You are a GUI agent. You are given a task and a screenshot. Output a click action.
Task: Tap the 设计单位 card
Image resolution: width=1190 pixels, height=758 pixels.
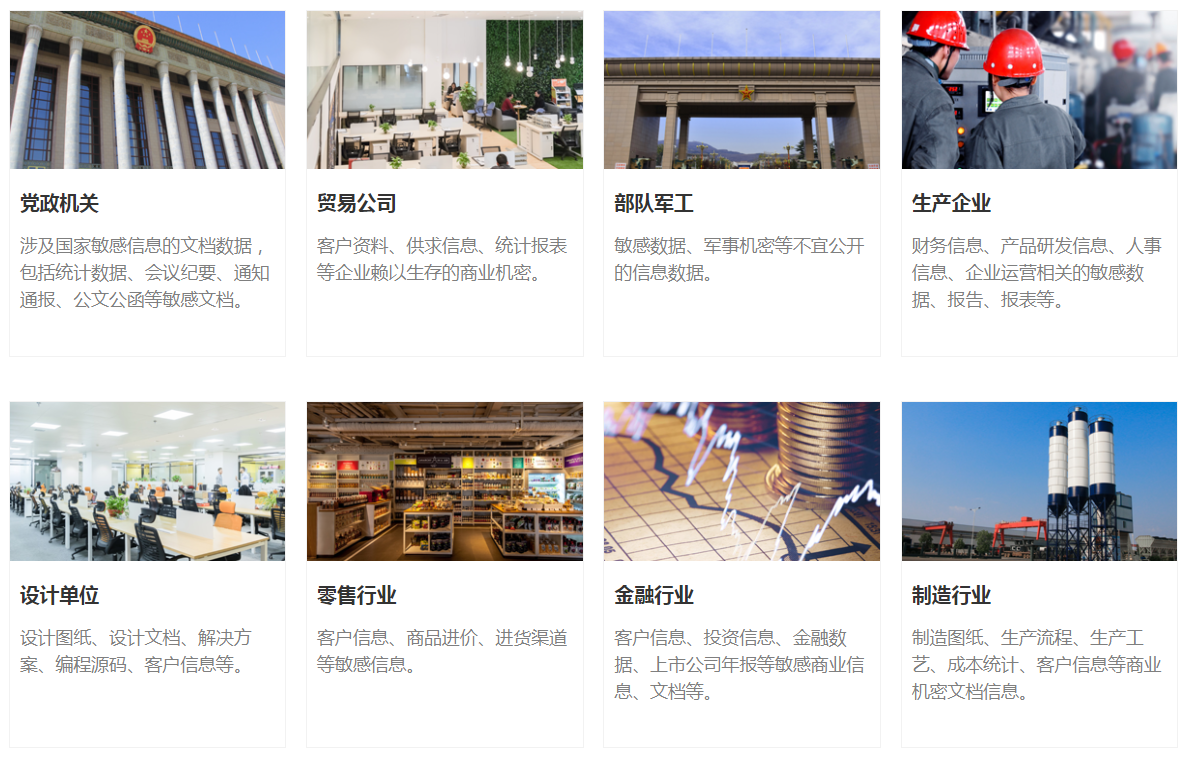pyautogui.click(x=147, y=574)
